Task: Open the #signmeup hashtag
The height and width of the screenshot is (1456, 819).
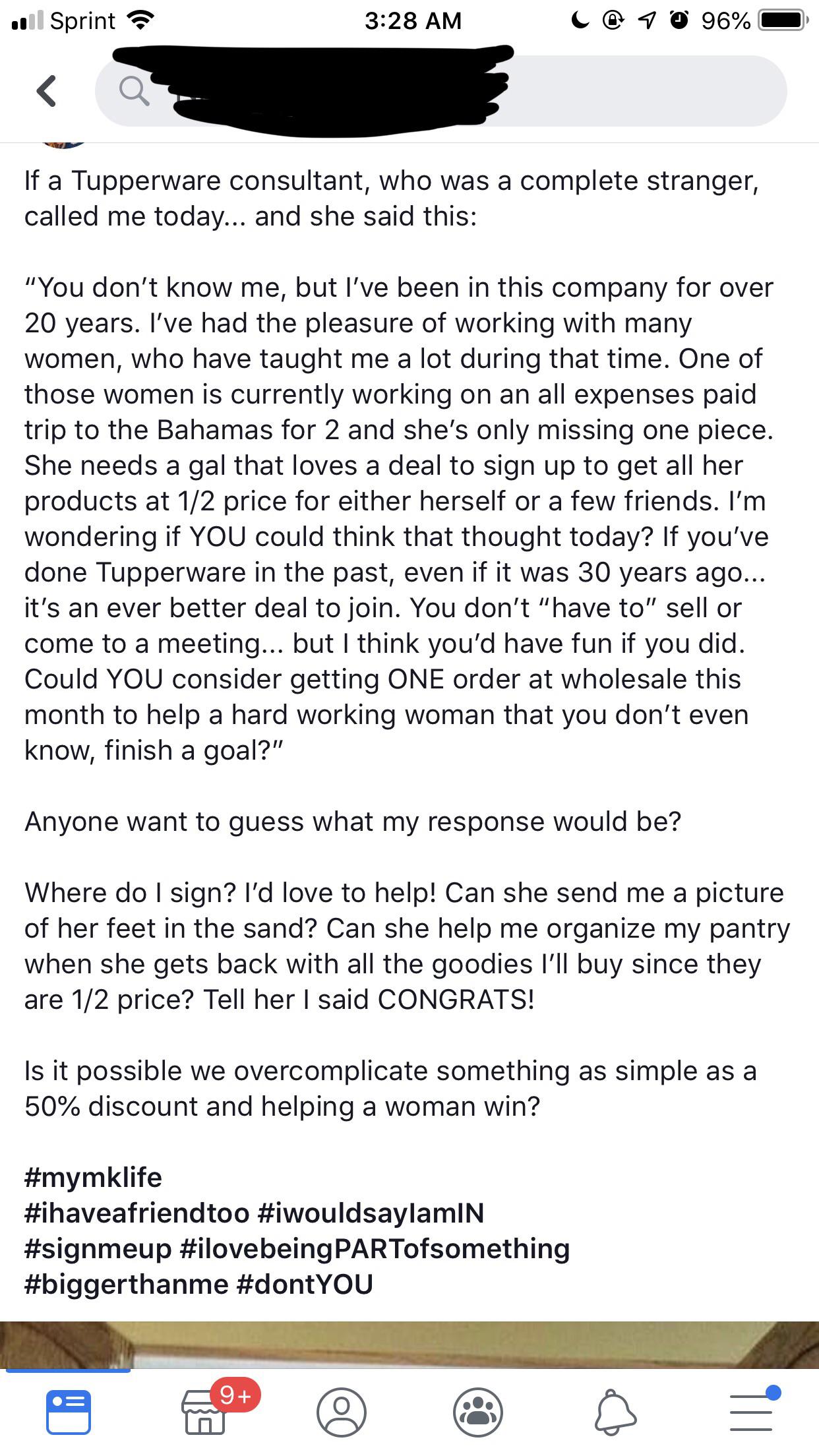Action: click(x=98, y=1249)
